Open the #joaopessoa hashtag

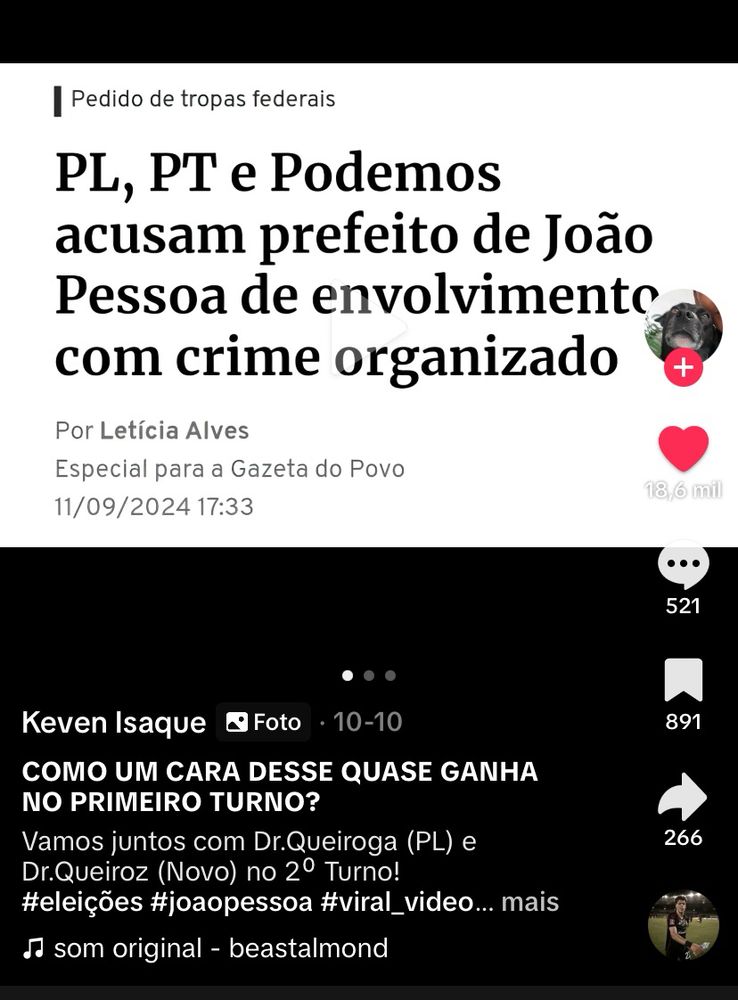[232, 902]
